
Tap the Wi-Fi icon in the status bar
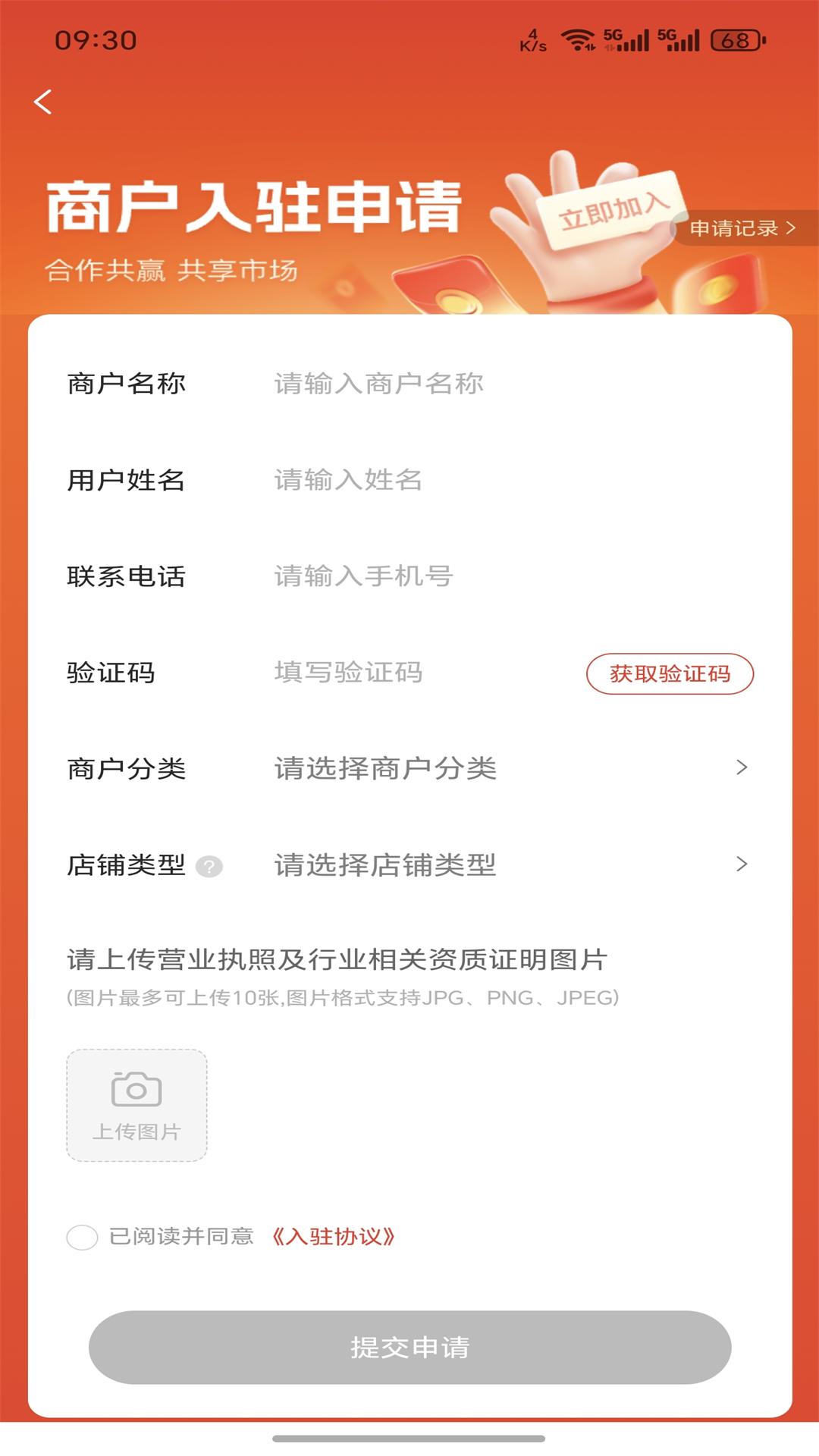pos(578,42)
